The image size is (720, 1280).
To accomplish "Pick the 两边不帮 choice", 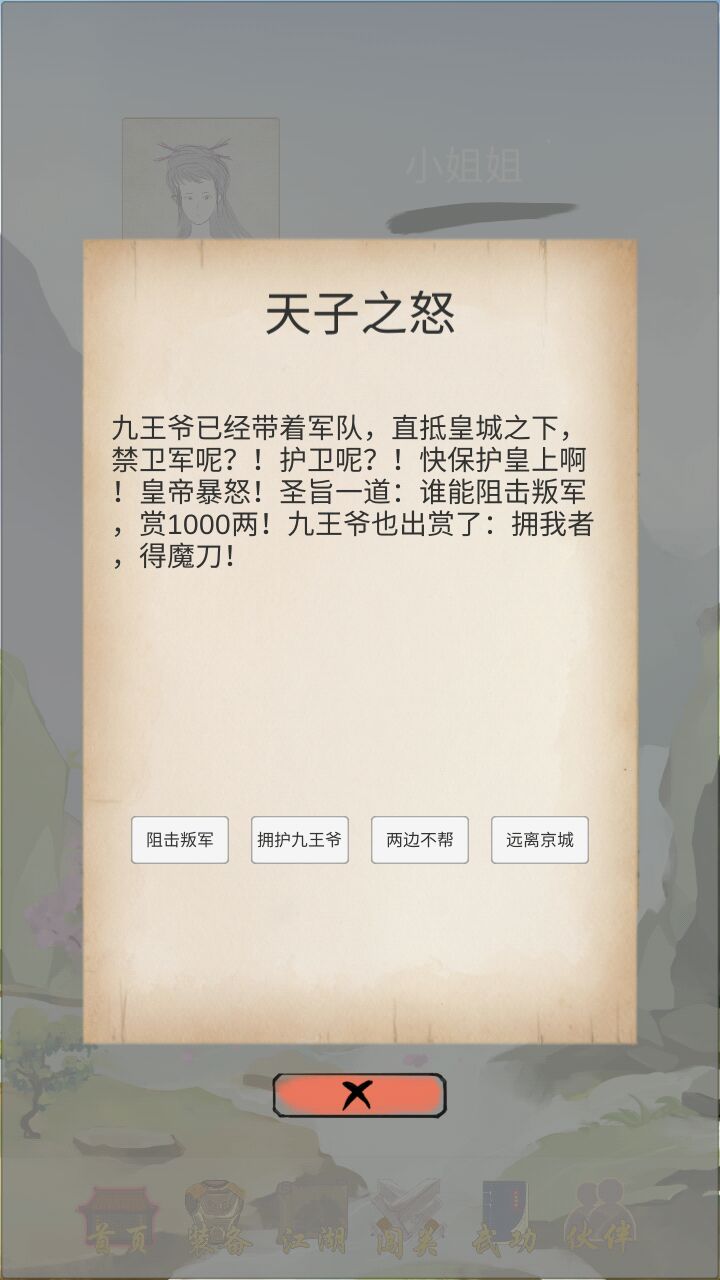I will 420,840.
